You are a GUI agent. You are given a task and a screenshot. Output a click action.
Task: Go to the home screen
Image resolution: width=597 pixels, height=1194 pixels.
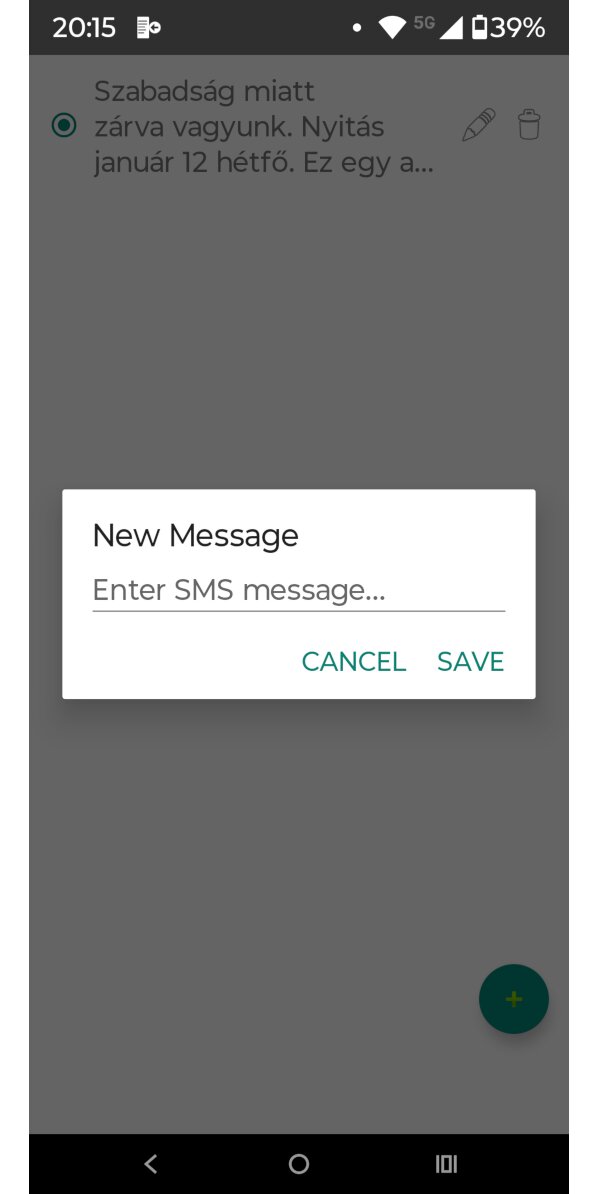click(x=298, y=1163)
